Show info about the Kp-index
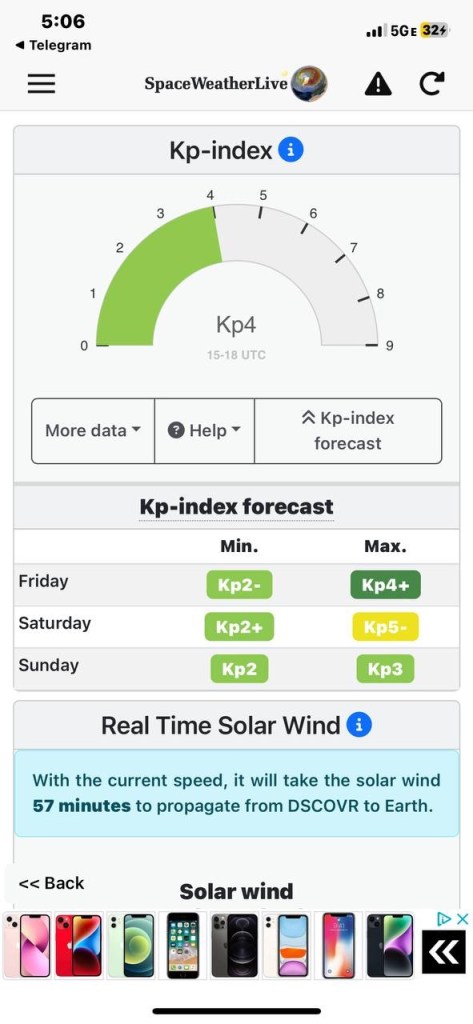Screen dimensions: 473x1024 291,151
